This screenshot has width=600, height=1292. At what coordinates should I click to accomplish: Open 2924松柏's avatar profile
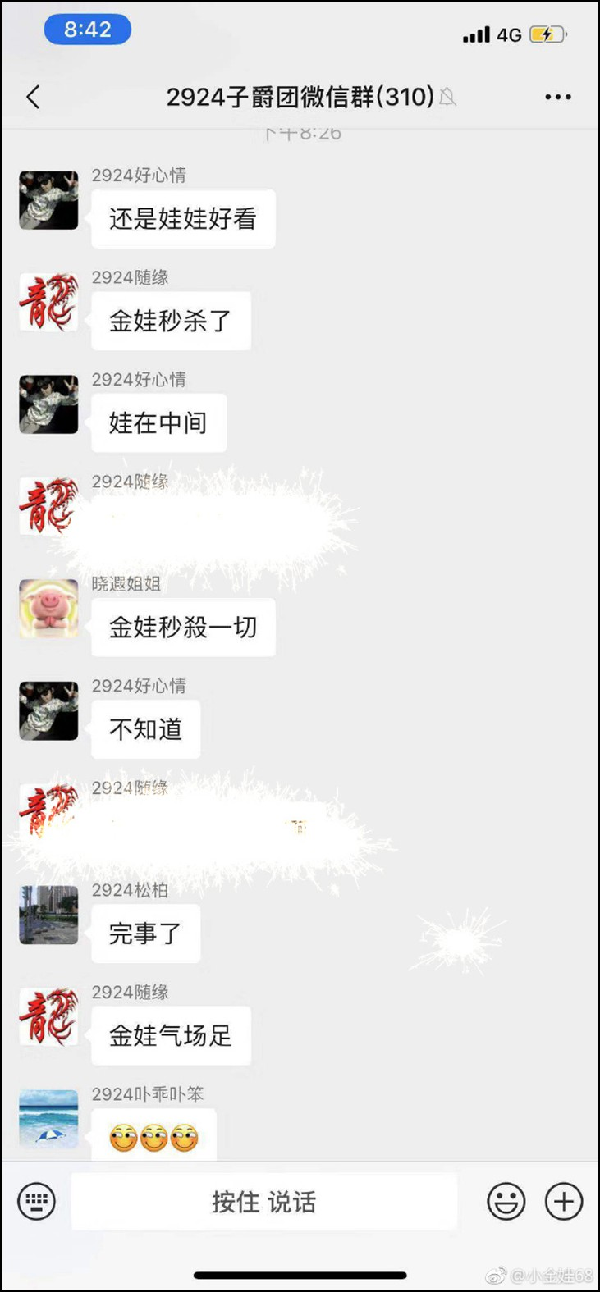49,914
